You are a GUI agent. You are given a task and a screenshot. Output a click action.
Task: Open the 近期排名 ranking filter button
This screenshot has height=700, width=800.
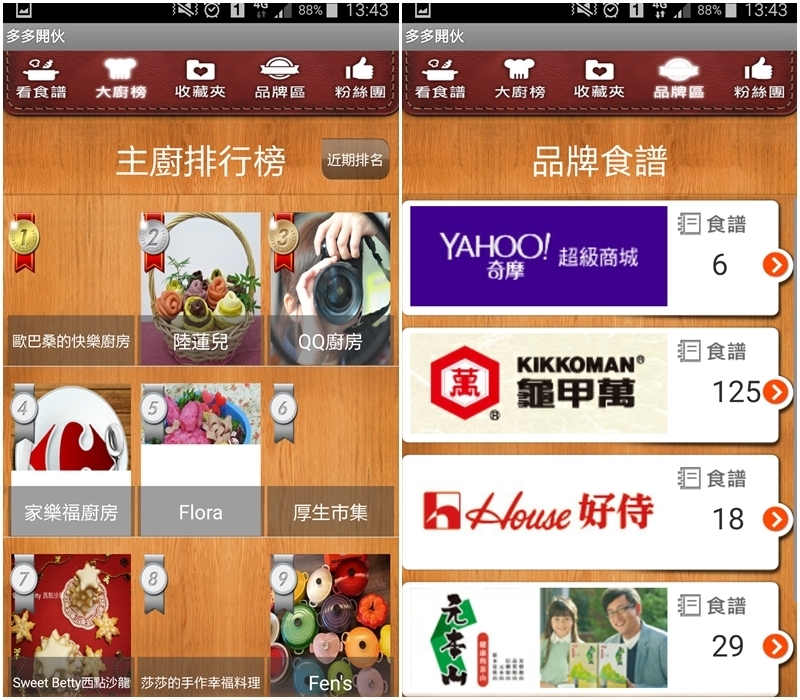coord(355,160)
